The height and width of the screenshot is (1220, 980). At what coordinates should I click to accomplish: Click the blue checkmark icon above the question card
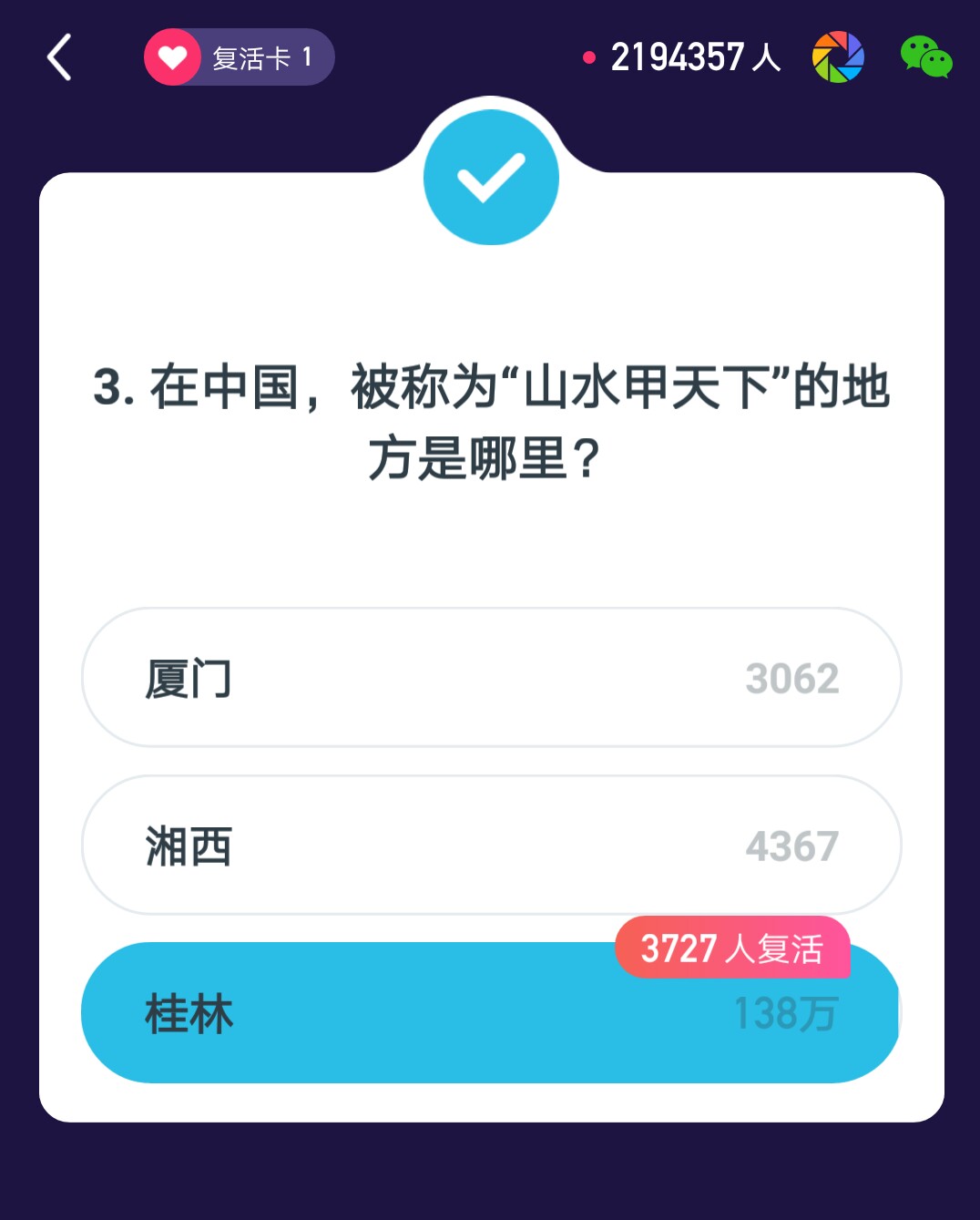tap(491, 177)
